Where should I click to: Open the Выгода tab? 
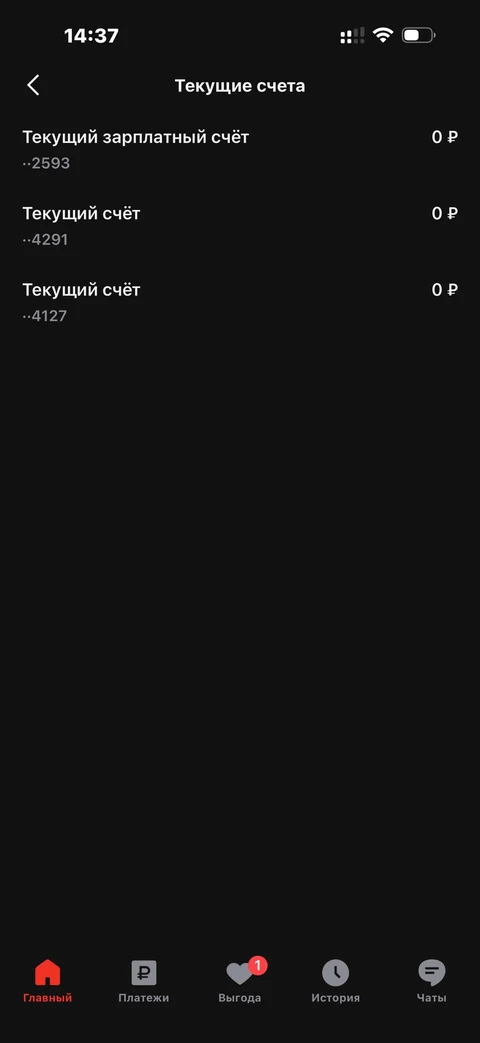point(240,982)
